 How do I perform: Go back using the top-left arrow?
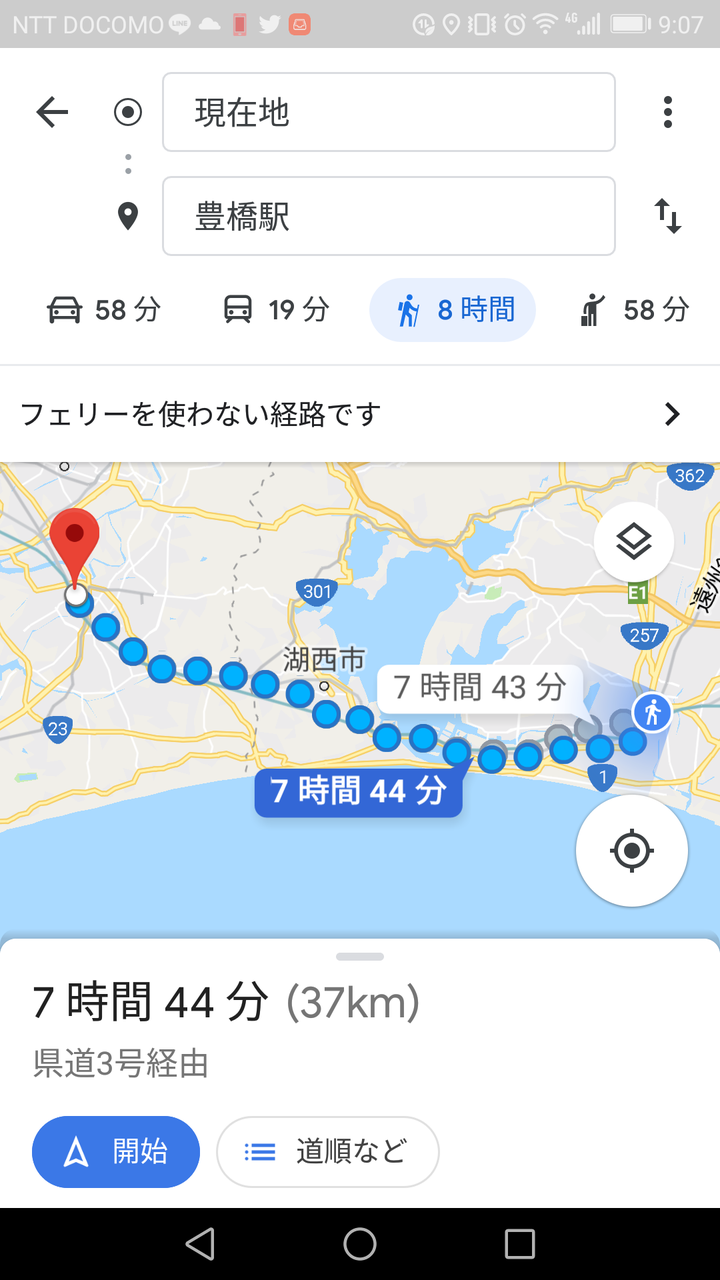tap(52, 112)
